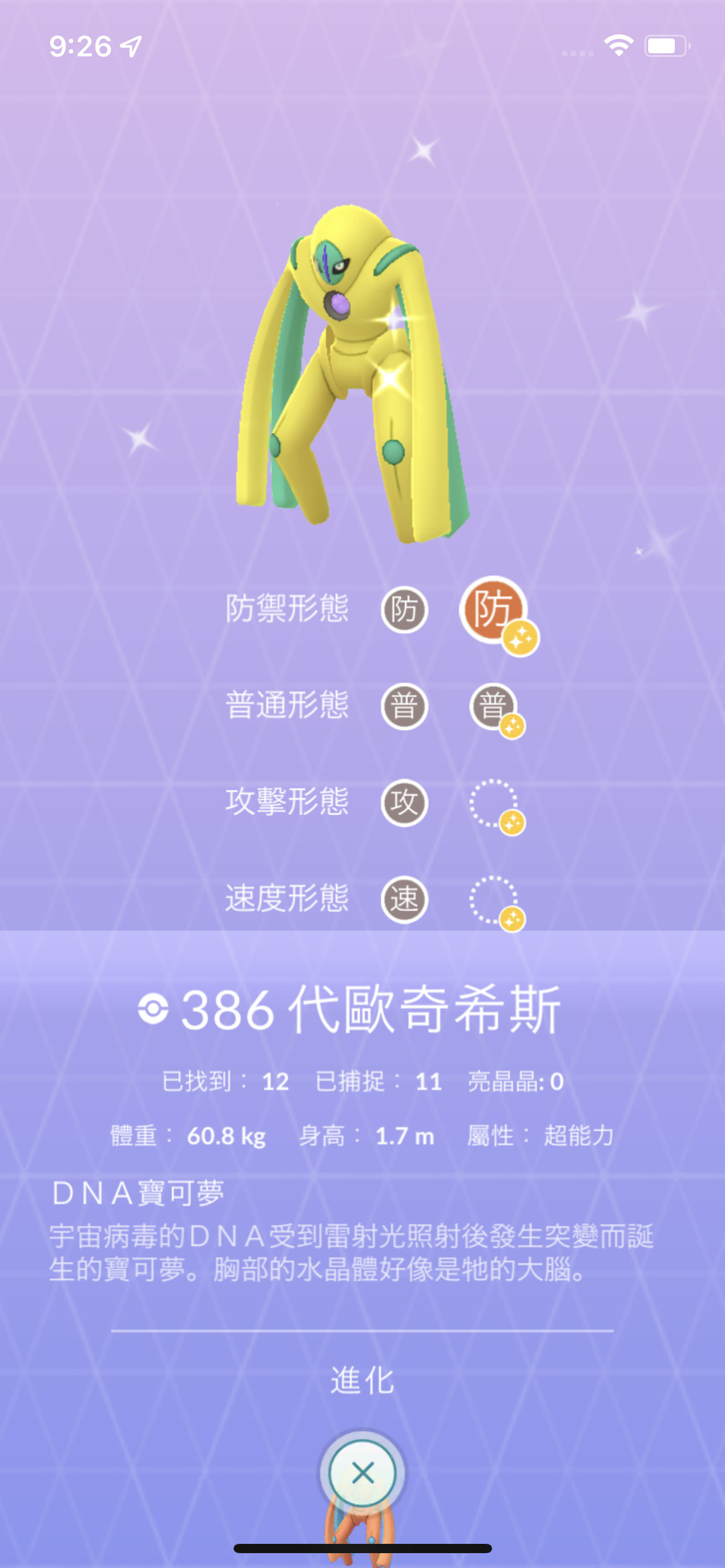Screen dimensions: 725x1568
Task: View the shiny 普通形態 (Normal Forme)
Action: point(493,707)
